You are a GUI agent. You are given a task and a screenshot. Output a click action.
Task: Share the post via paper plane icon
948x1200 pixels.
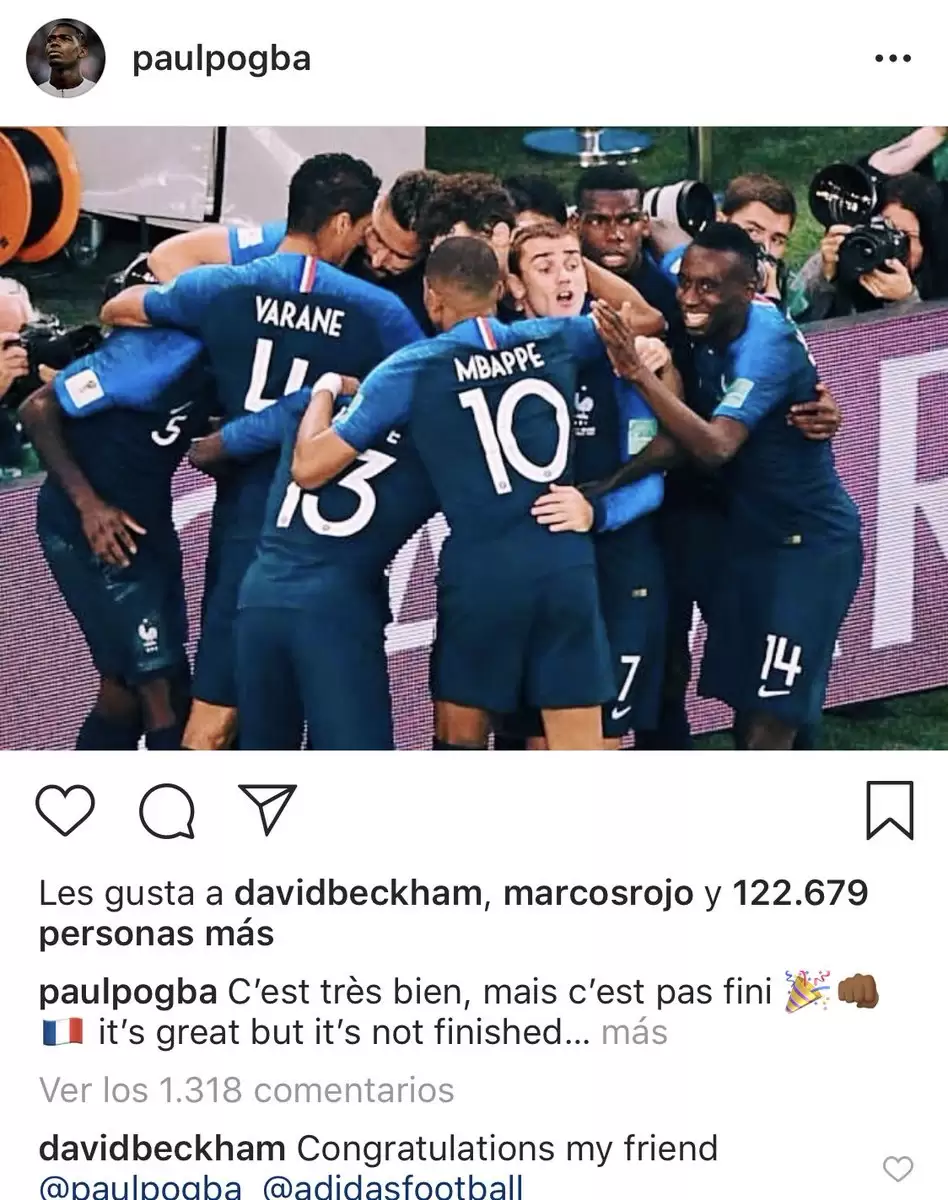(x=268, y=808)
